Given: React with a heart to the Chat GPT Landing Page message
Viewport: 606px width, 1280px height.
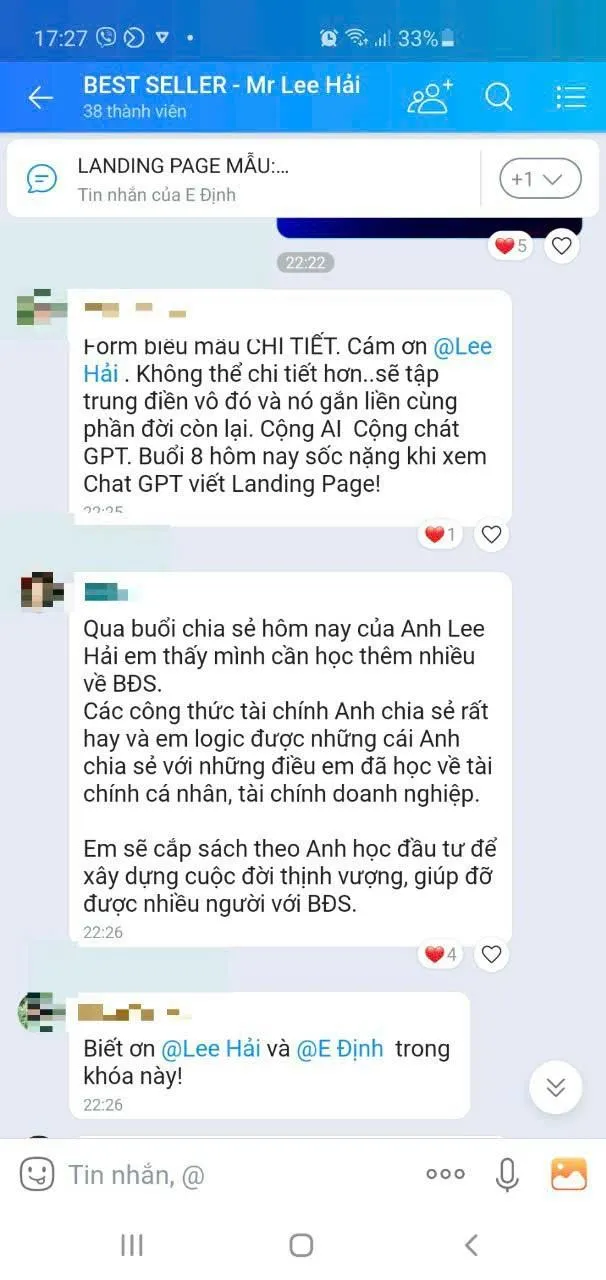Looking at the screenshot, I should pyautogui.click(x=491, y=535).
